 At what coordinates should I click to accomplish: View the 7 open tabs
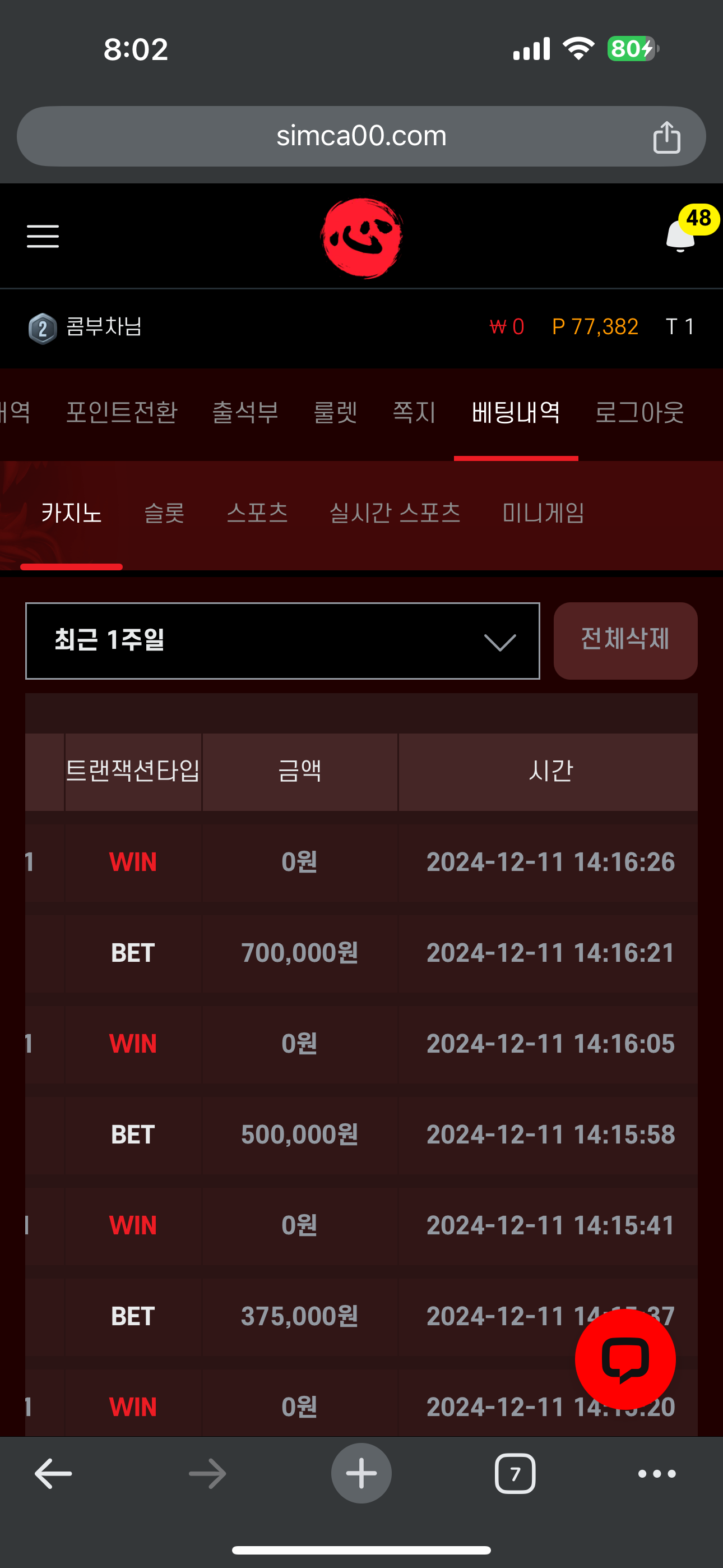515,1474
